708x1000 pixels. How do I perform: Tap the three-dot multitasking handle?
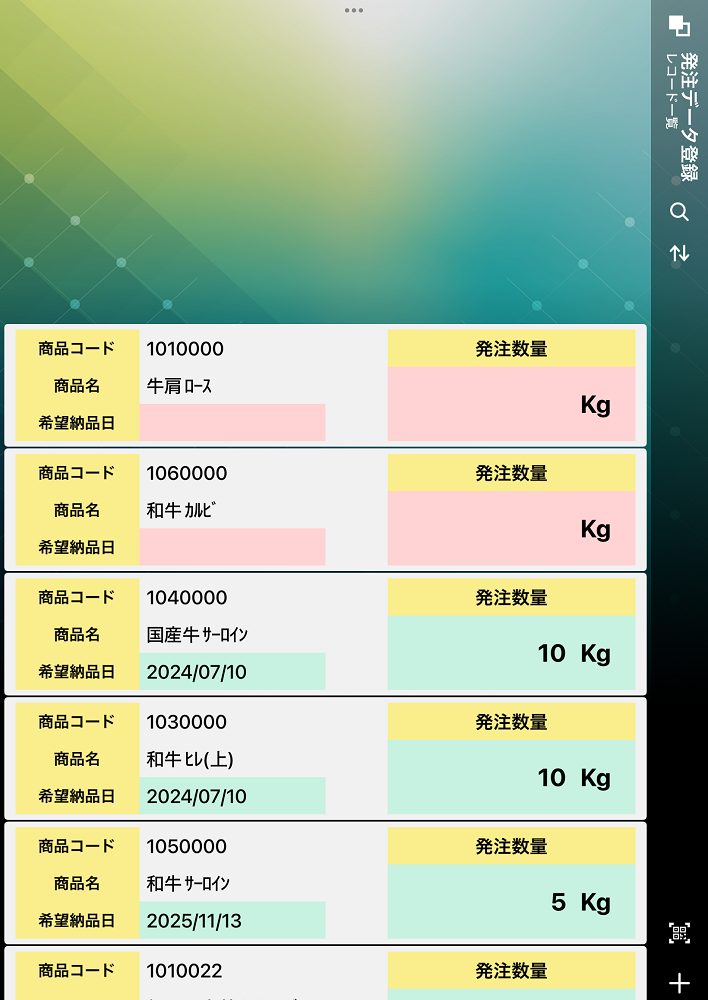pos(354,10)
